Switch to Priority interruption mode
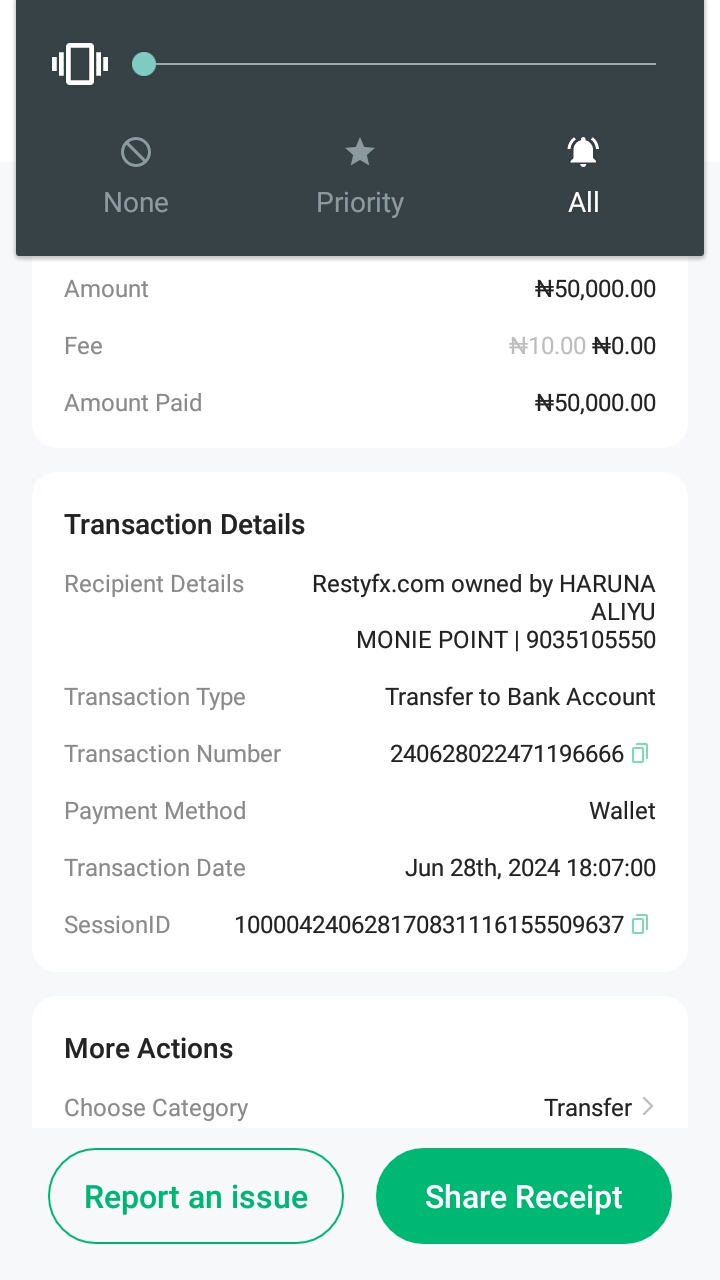Viewport: 720px width, 1280px height. 360,177
